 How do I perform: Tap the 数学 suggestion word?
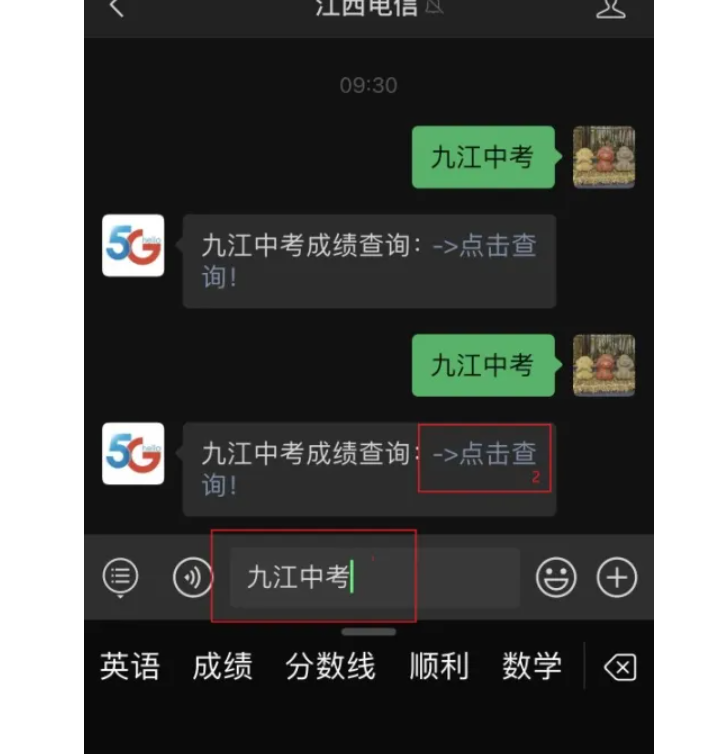click(x=532, y=667)
